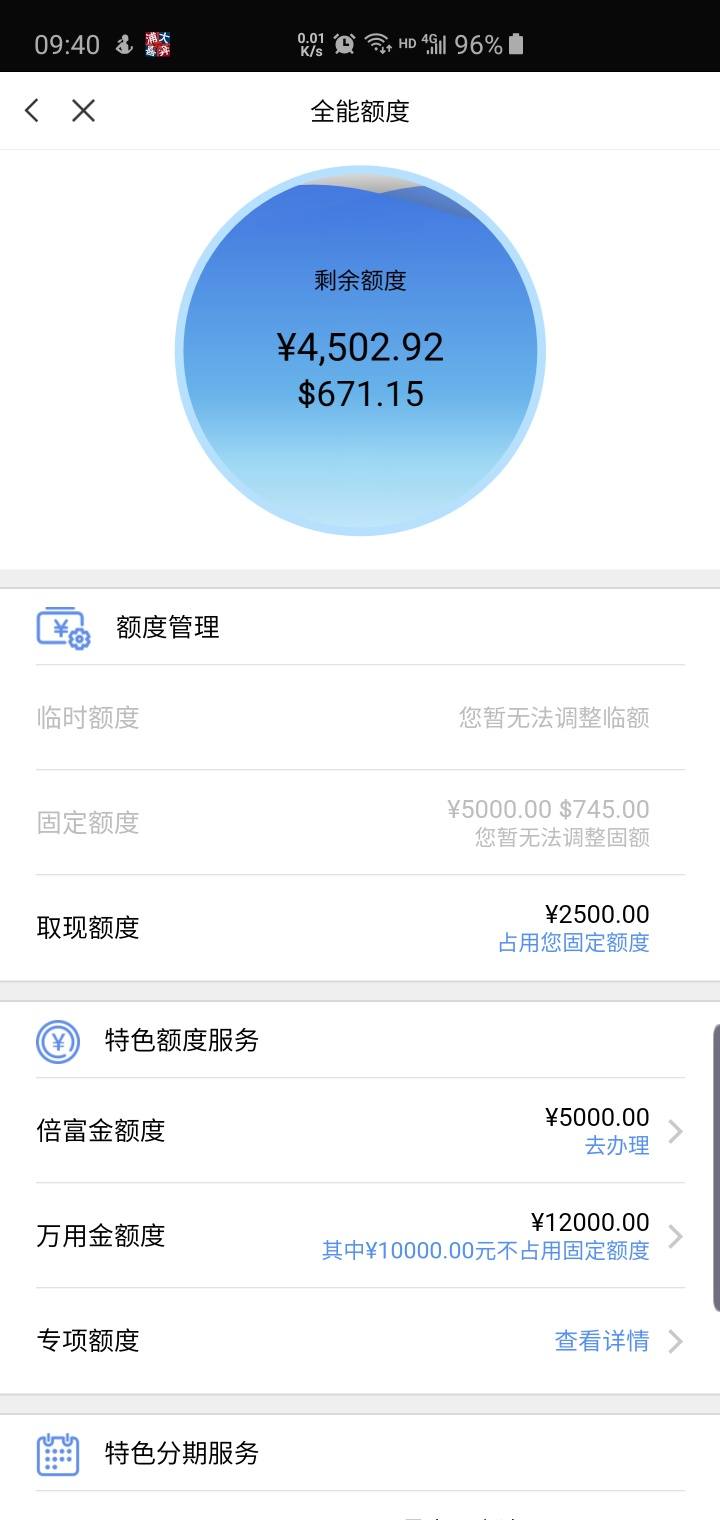Close the 全能额度 page
The height and width of the screenshot is (1520, 720).
(83, 111)
